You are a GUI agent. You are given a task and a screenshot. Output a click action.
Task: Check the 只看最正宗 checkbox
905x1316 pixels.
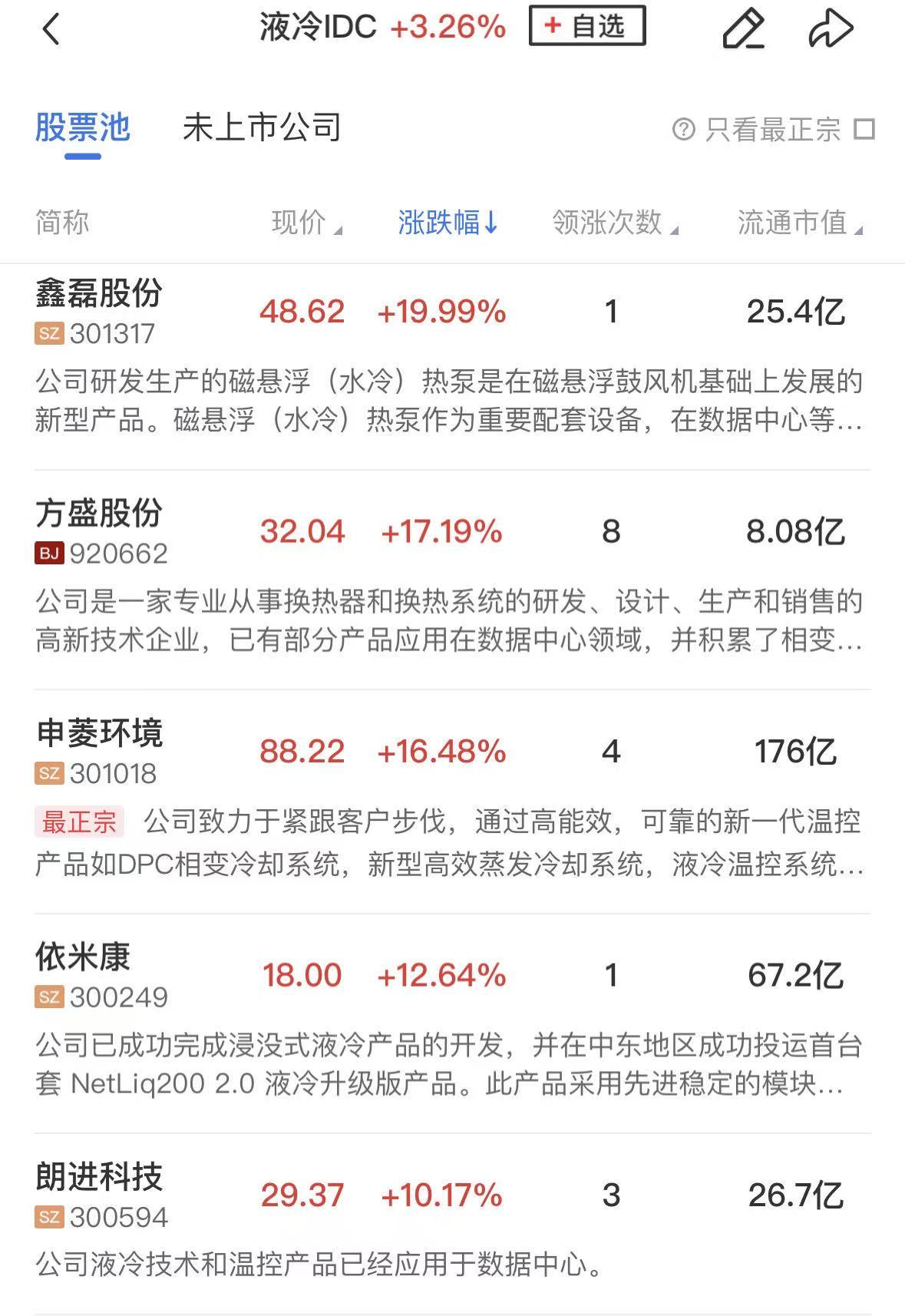(x=864, y=129)
